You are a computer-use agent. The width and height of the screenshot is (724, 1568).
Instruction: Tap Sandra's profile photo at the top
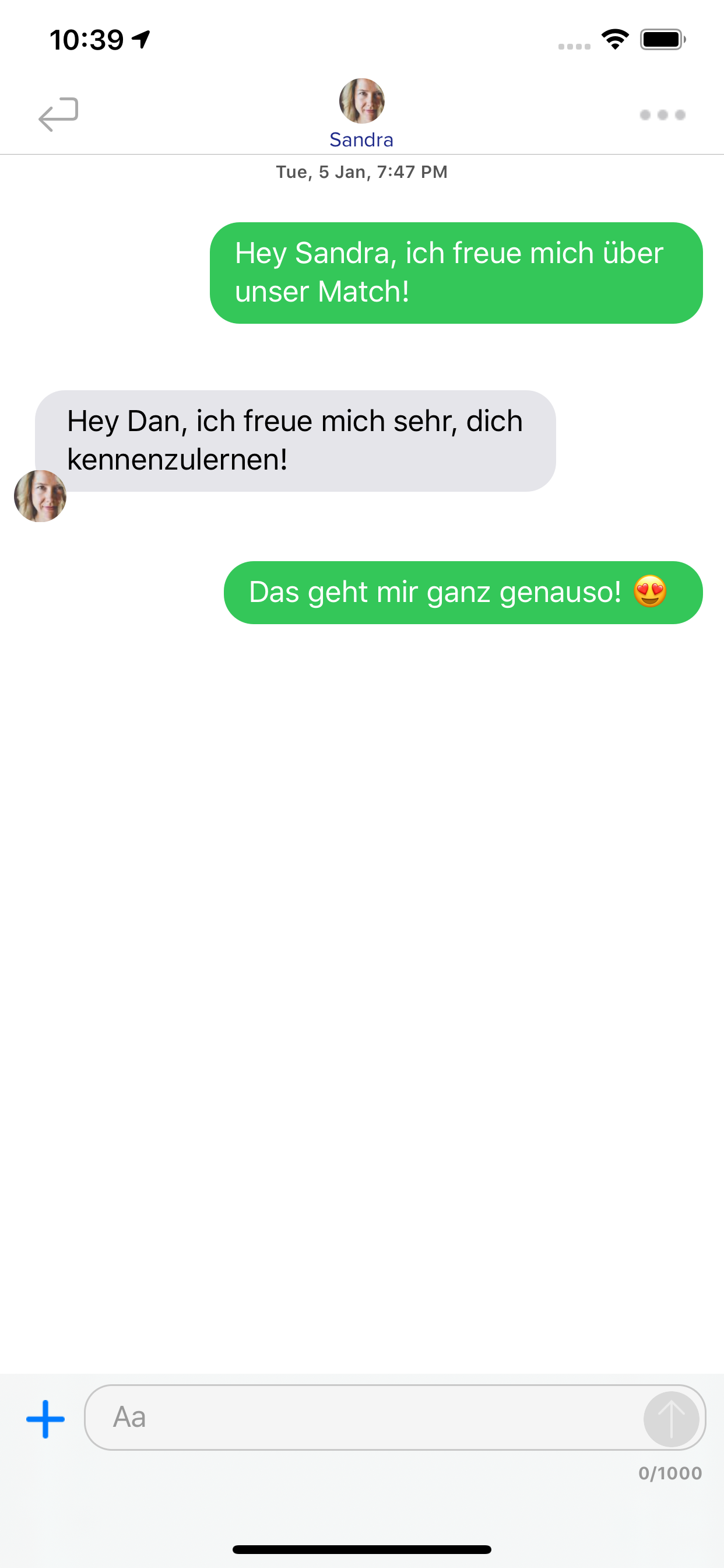(x=361, y=100)
